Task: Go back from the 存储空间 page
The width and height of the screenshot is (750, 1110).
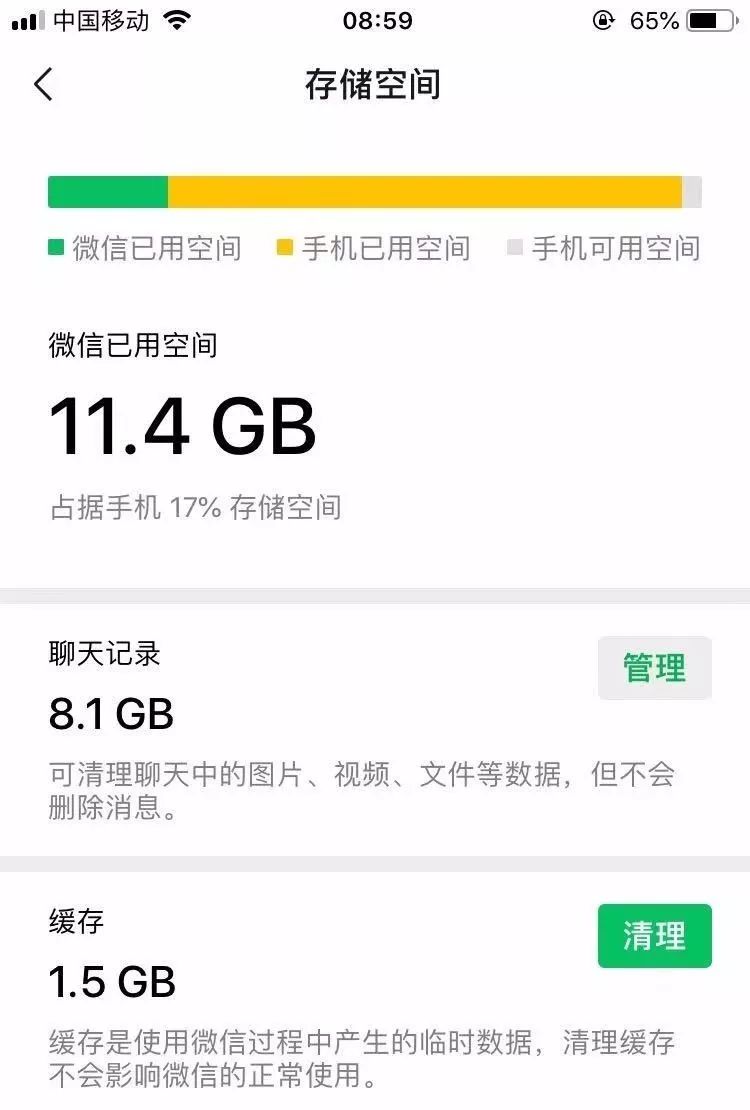Action: [43, 85]
